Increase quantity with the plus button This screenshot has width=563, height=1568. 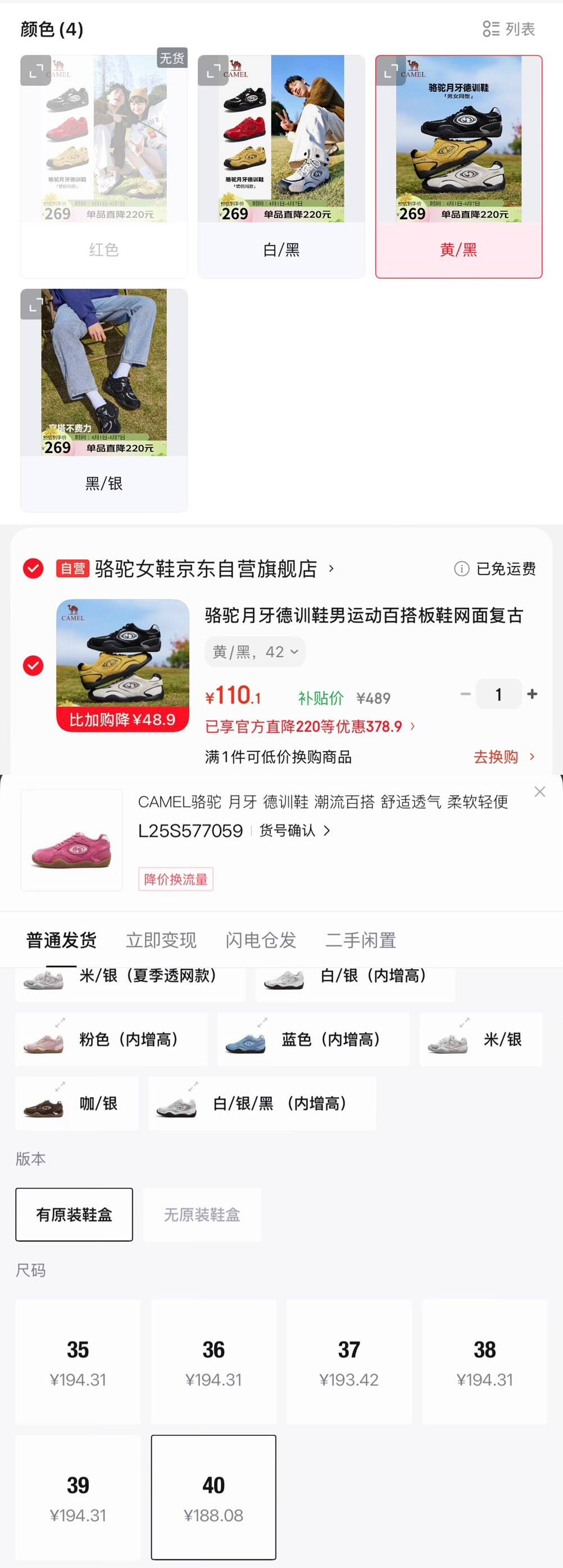[x=532, y=694]
